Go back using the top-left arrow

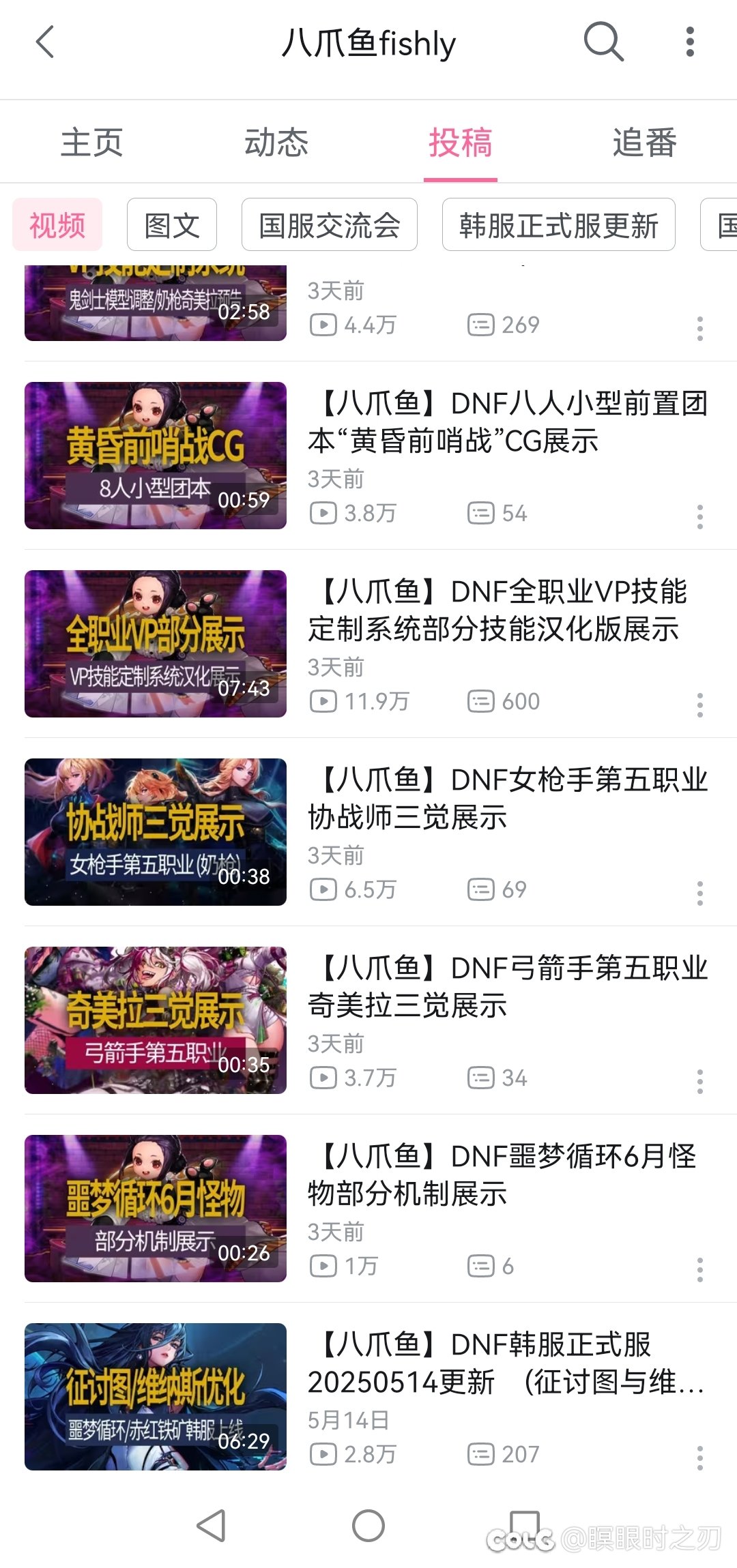pyautogui.click(x=45, y=42)
